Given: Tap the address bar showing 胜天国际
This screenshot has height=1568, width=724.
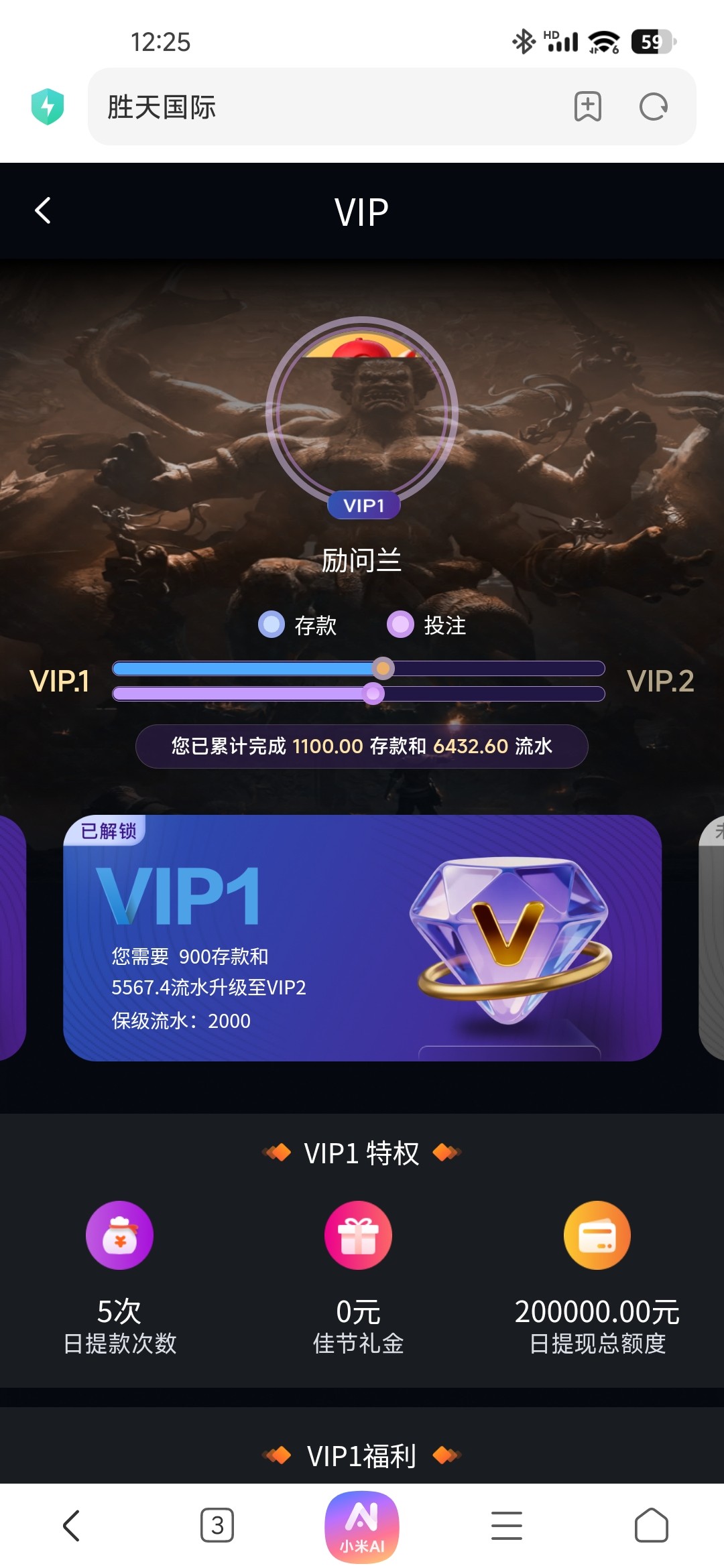Looking at the screenshot, I should click(x=322, y=107).
